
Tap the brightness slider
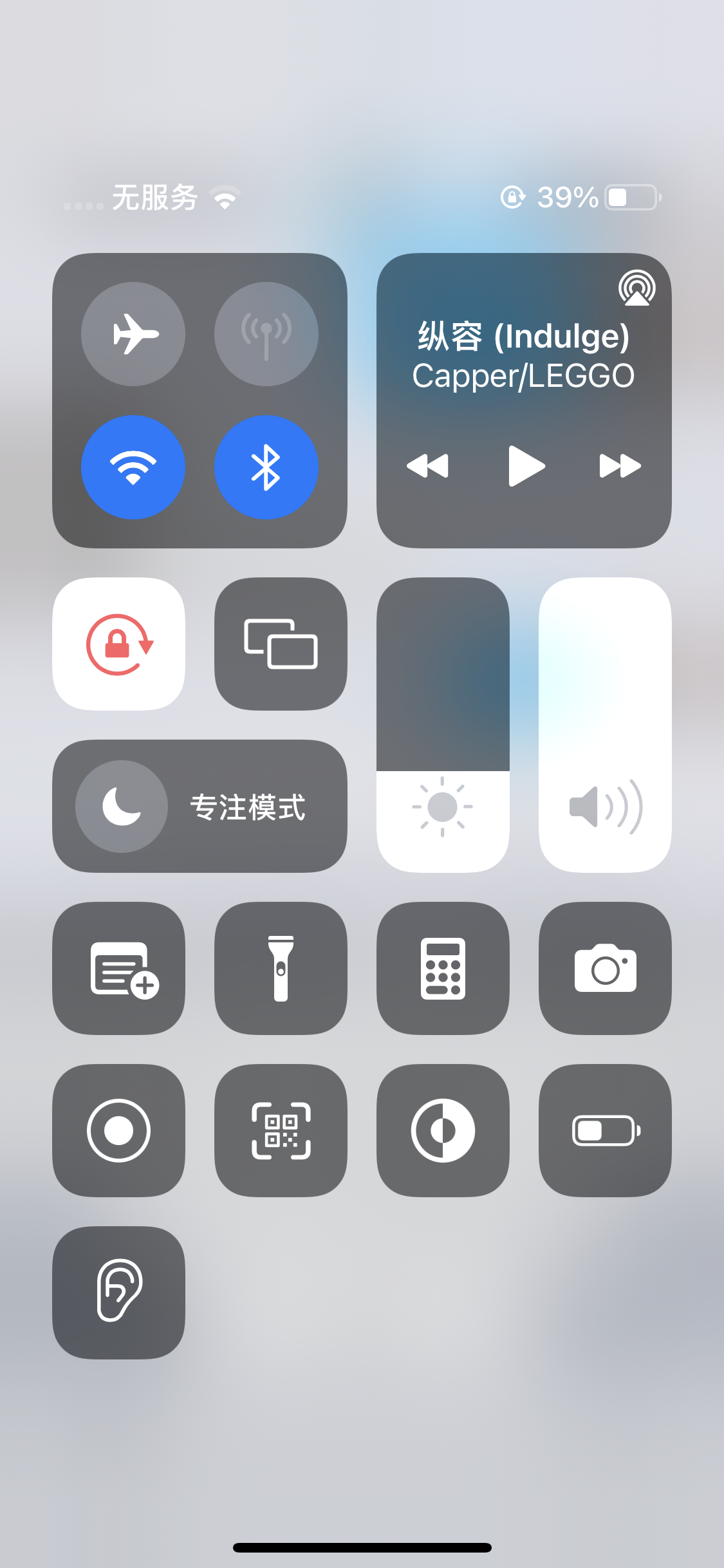(443, 725)
